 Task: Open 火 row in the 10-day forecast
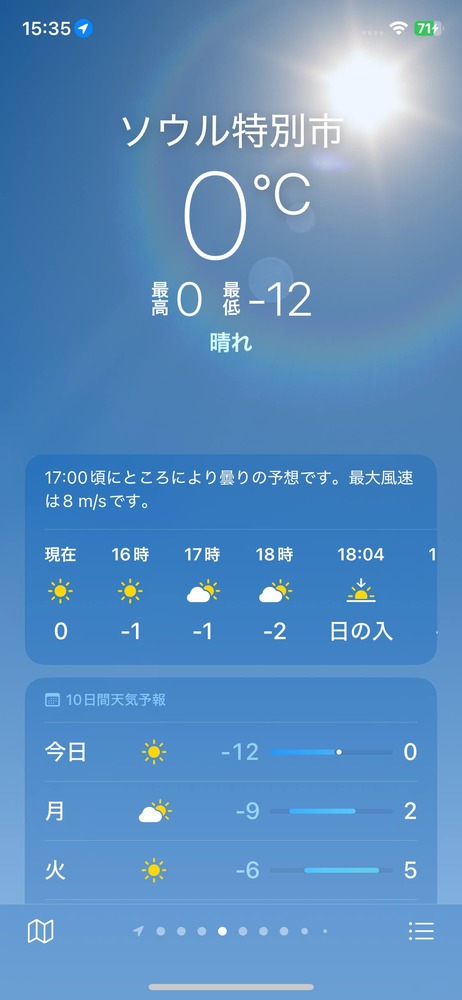tap(231, 870)
